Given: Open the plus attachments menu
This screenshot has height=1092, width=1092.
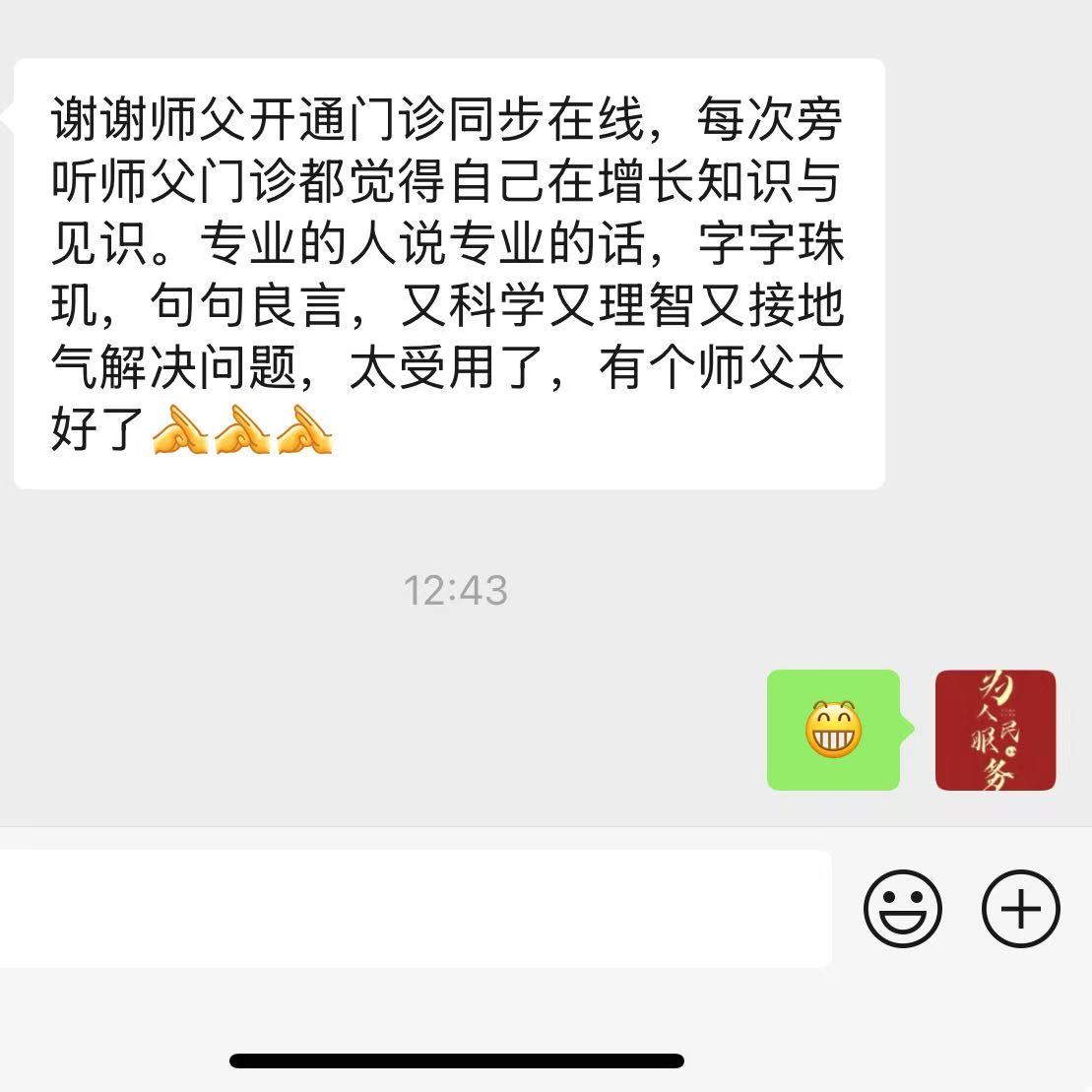Looking at the screenshot, I should click(1021, 908).
